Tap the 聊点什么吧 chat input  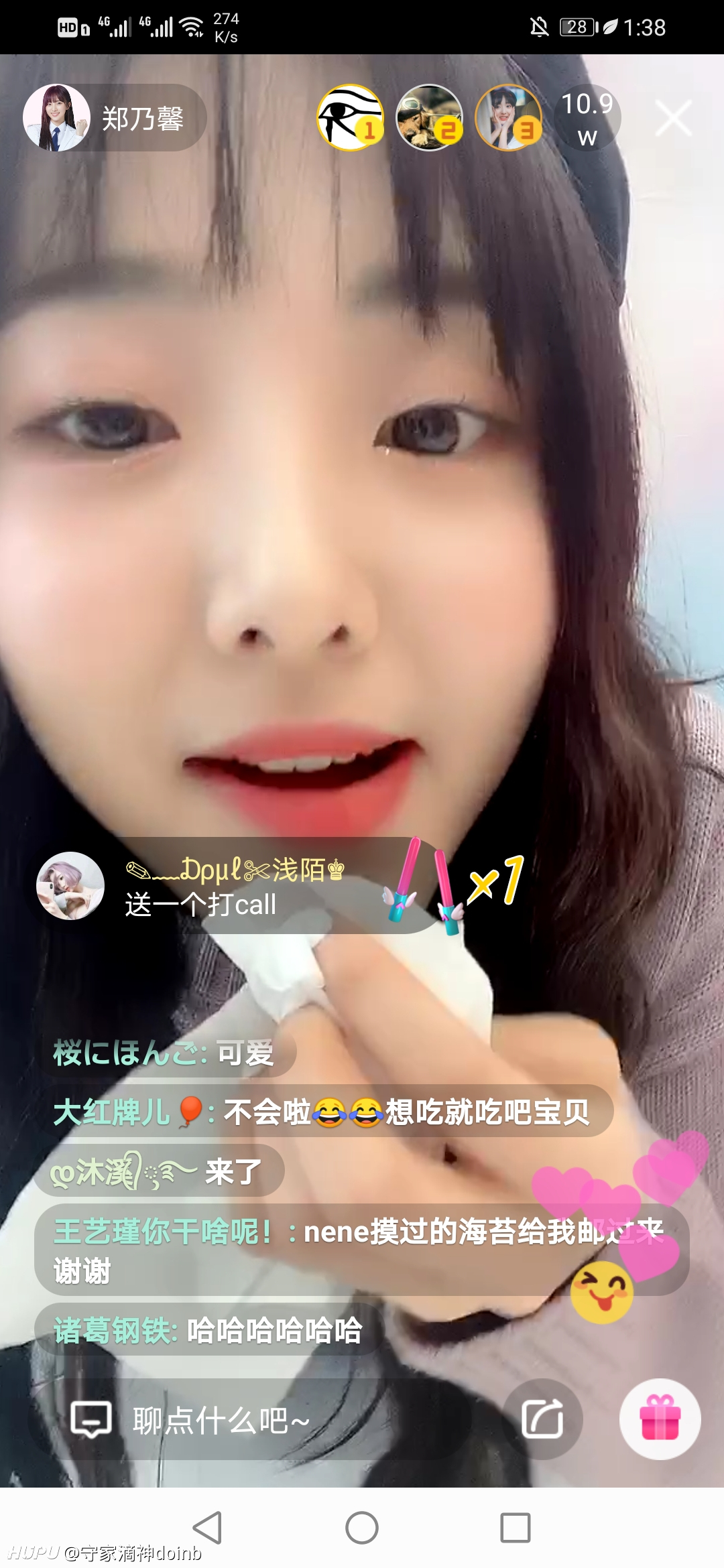(x=249, y=1419)
